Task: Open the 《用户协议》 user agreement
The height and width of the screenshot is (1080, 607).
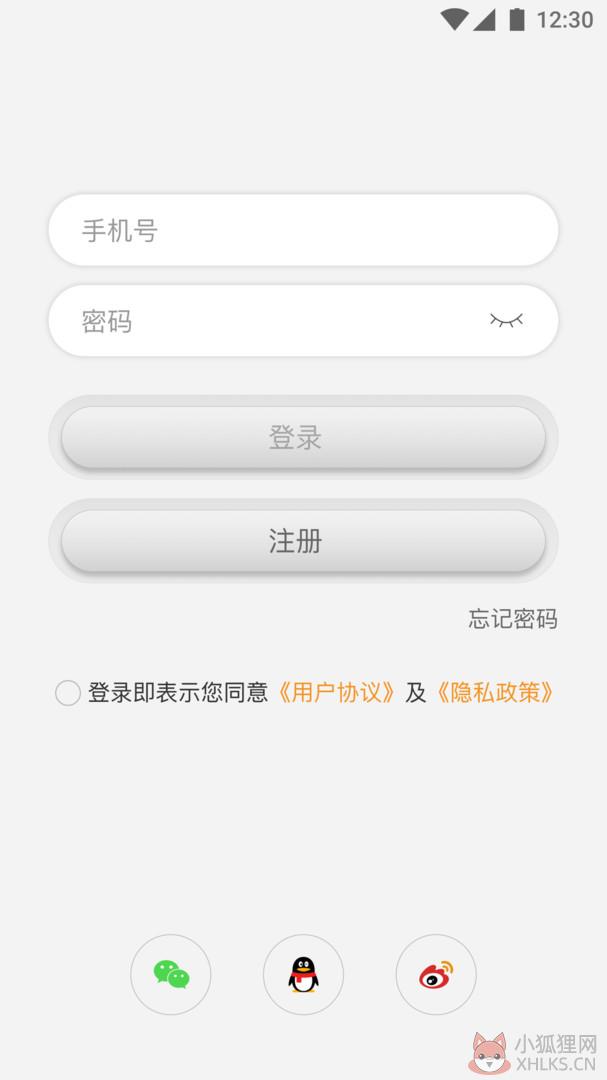Action: (x=336, y=692)
